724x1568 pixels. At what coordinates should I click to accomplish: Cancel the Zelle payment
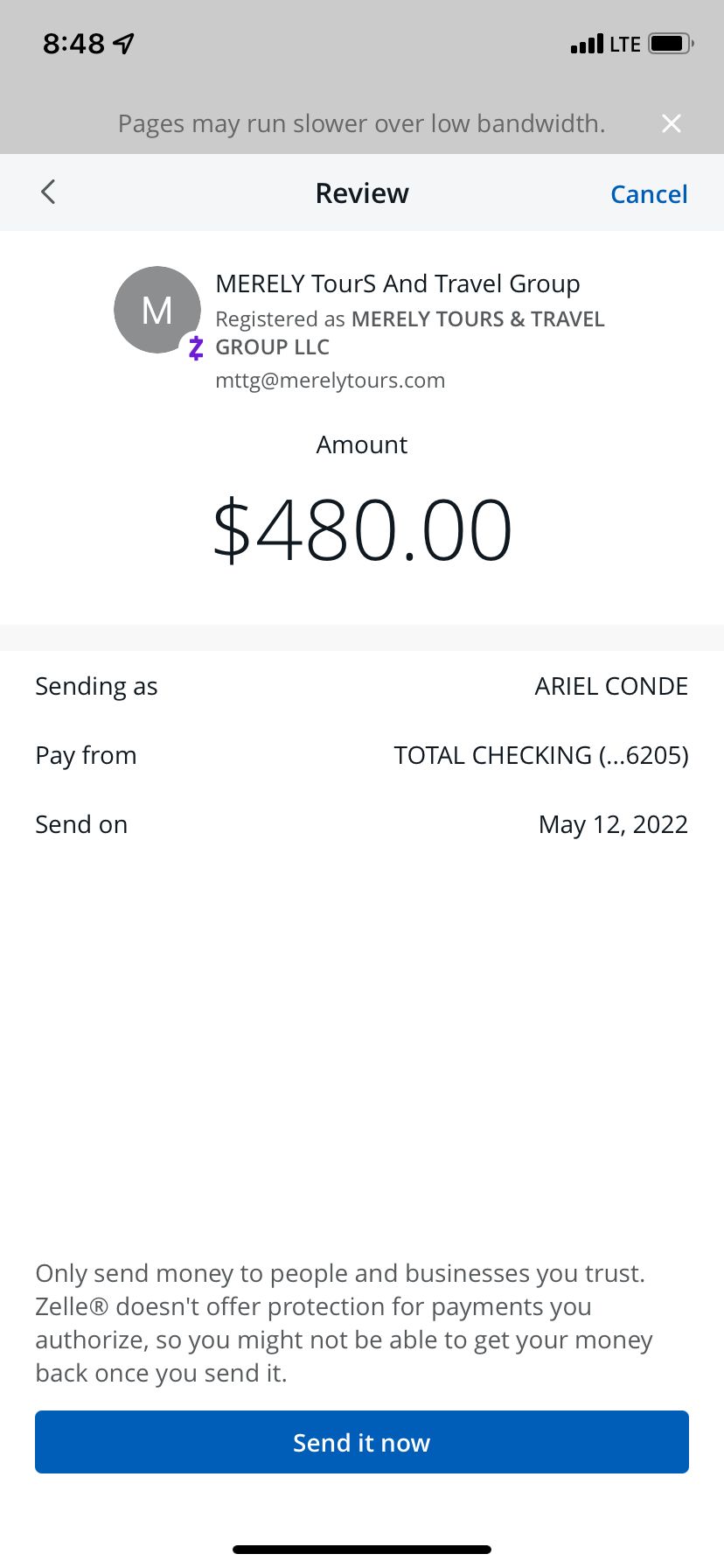click(649, 194)
